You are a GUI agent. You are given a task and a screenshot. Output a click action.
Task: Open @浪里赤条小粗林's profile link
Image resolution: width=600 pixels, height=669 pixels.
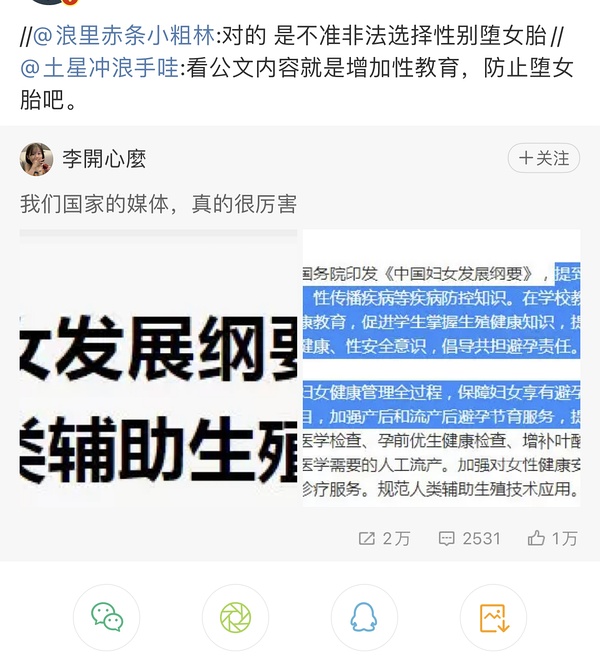pos(125,40)
